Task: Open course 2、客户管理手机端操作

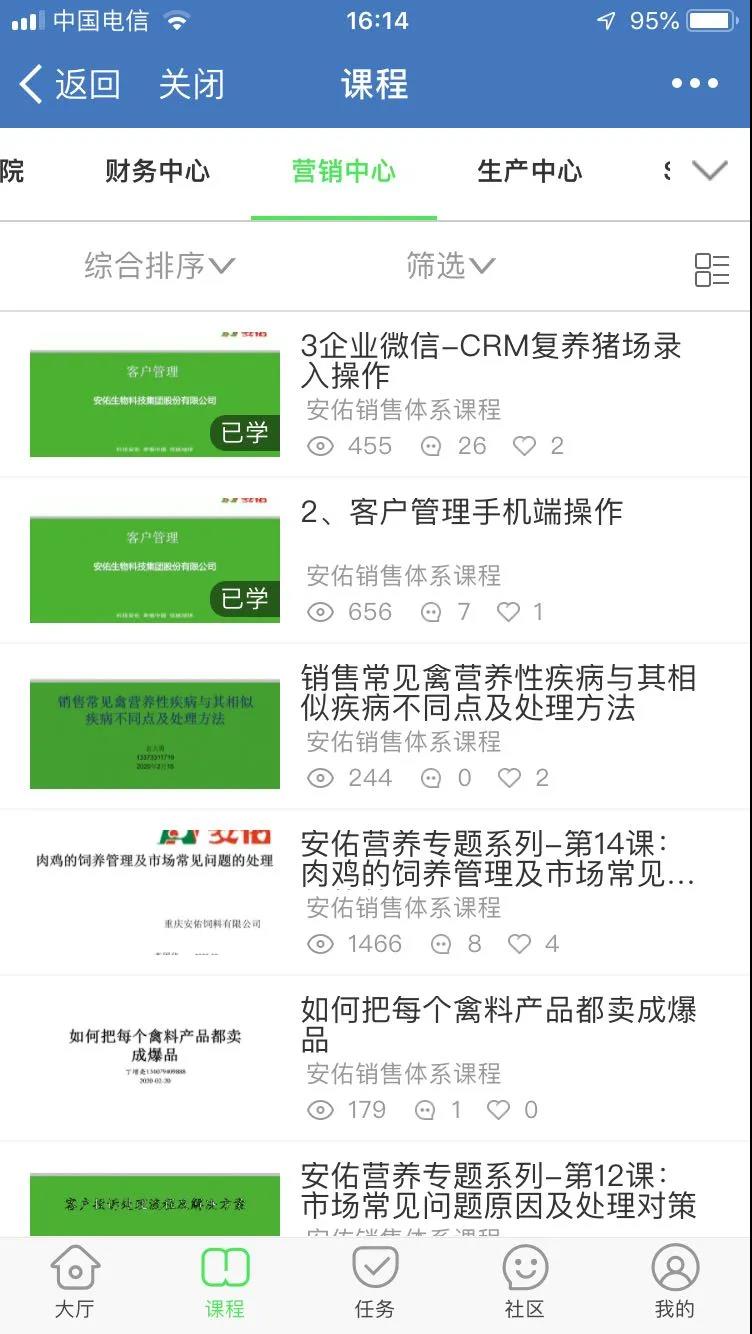Action: click(x=461, y=512)
